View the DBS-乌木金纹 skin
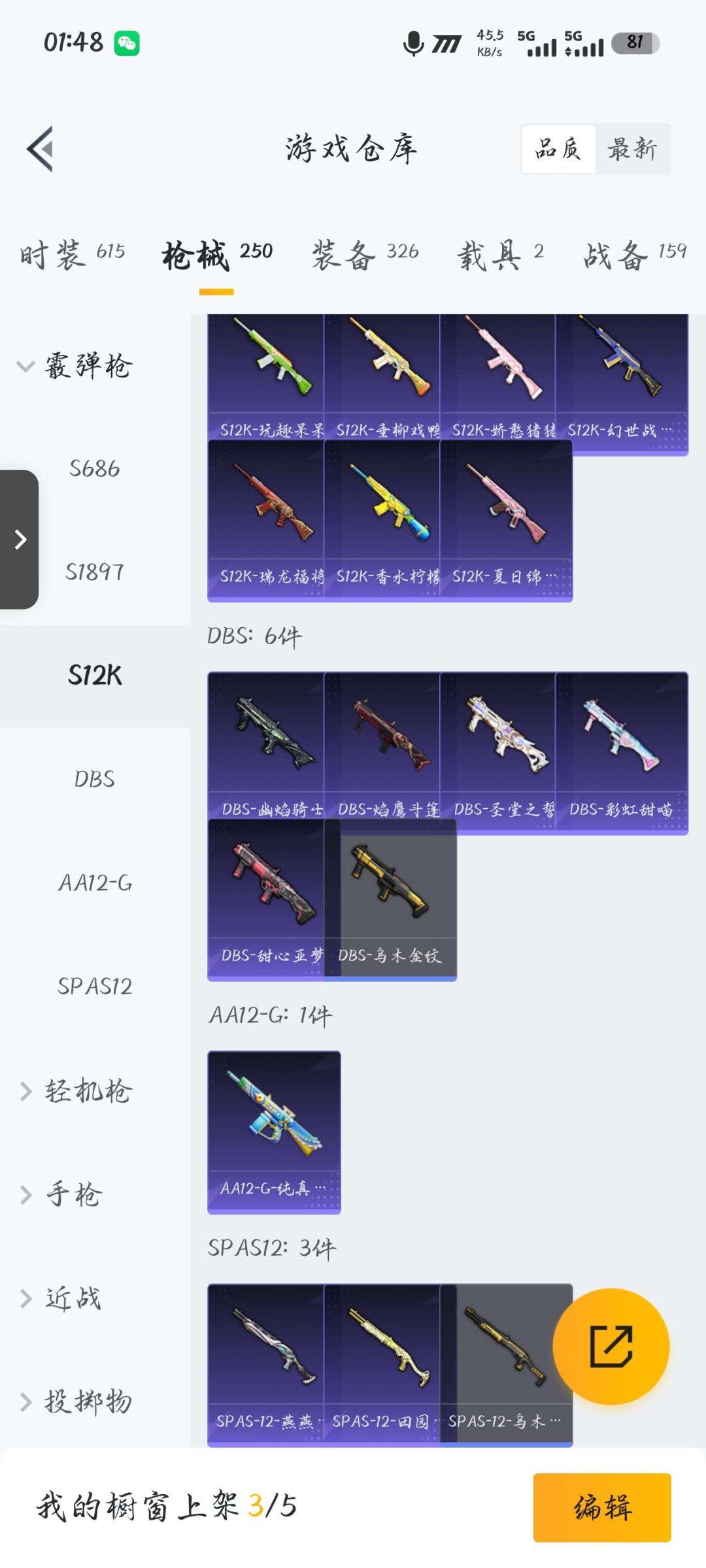The image size is (706, 1568). pyautogui.click(x=390, y=898)
